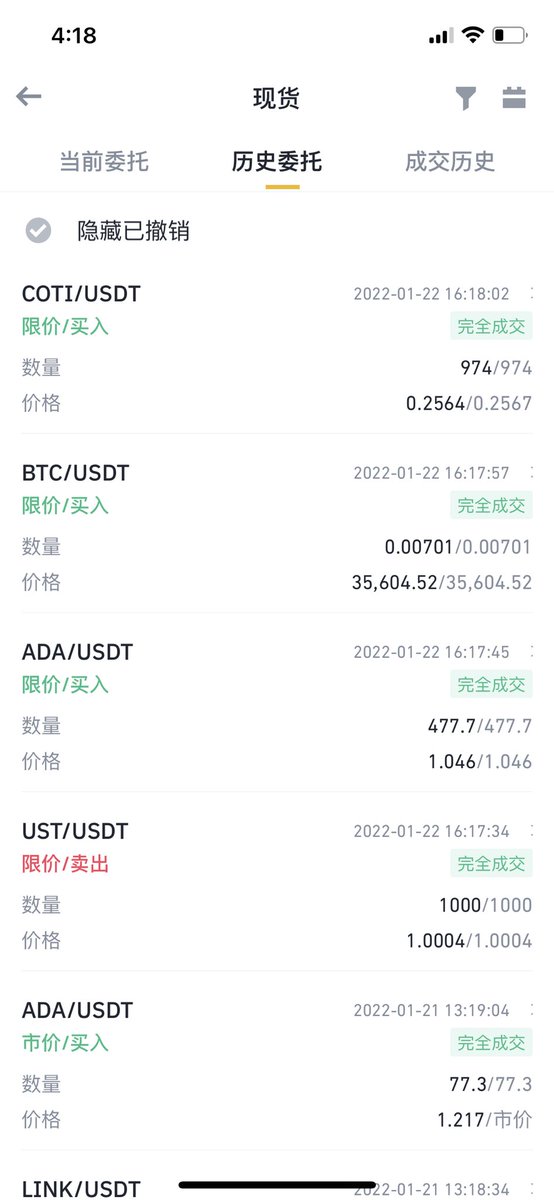Go back using the arrow
This screenshot has width=554, height=1200.
pyautogui.click(x=29, y=97)
